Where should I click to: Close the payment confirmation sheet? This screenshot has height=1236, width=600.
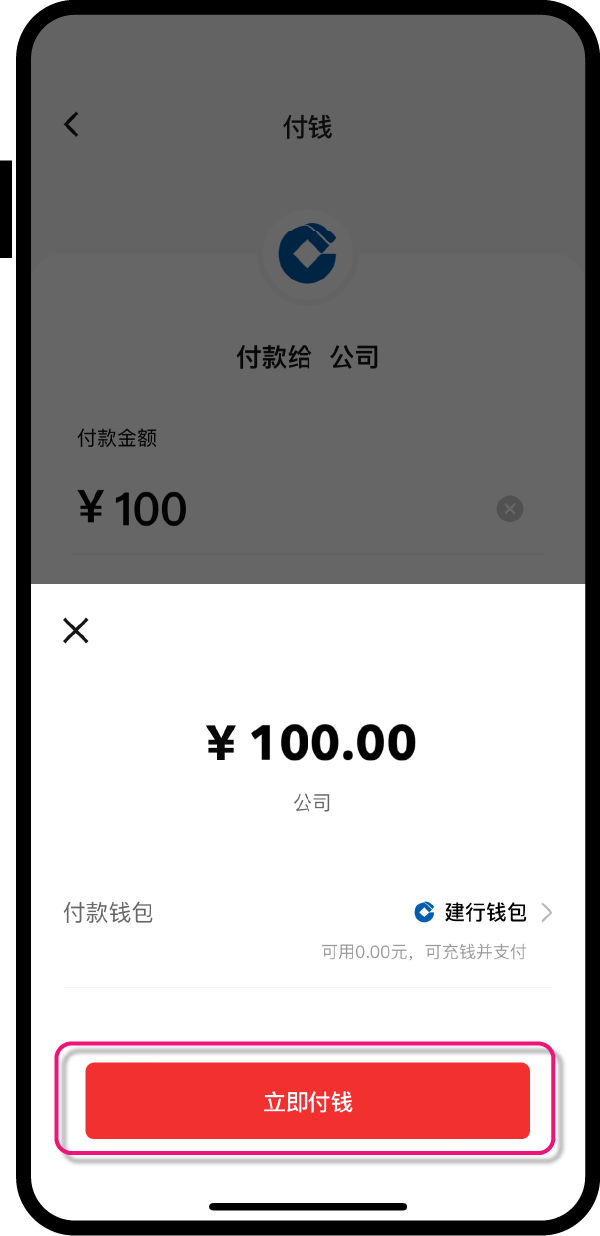(x=76, y=630)
